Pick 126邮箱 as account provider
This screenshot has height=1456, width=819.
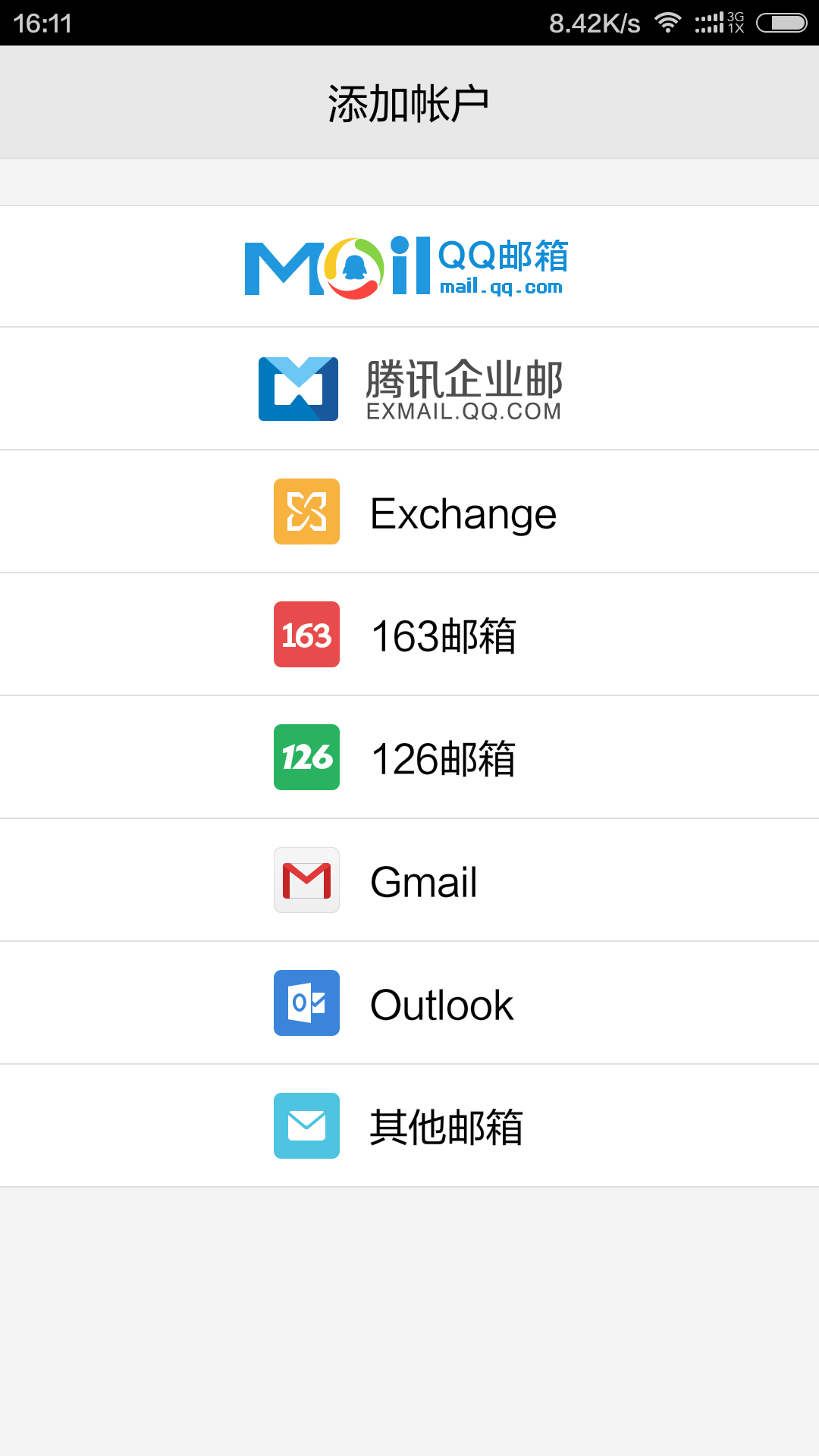point(409,758)
